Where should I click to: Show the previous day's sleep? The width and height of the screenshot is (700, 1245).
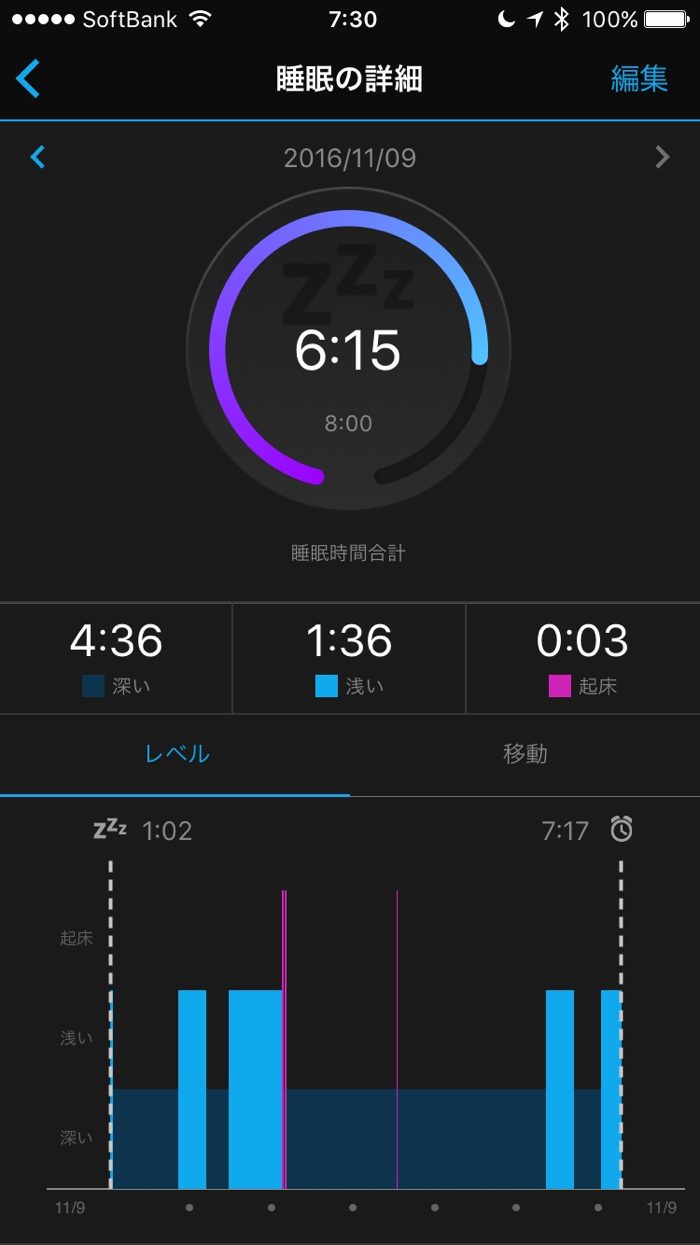[x=38, y=157]
